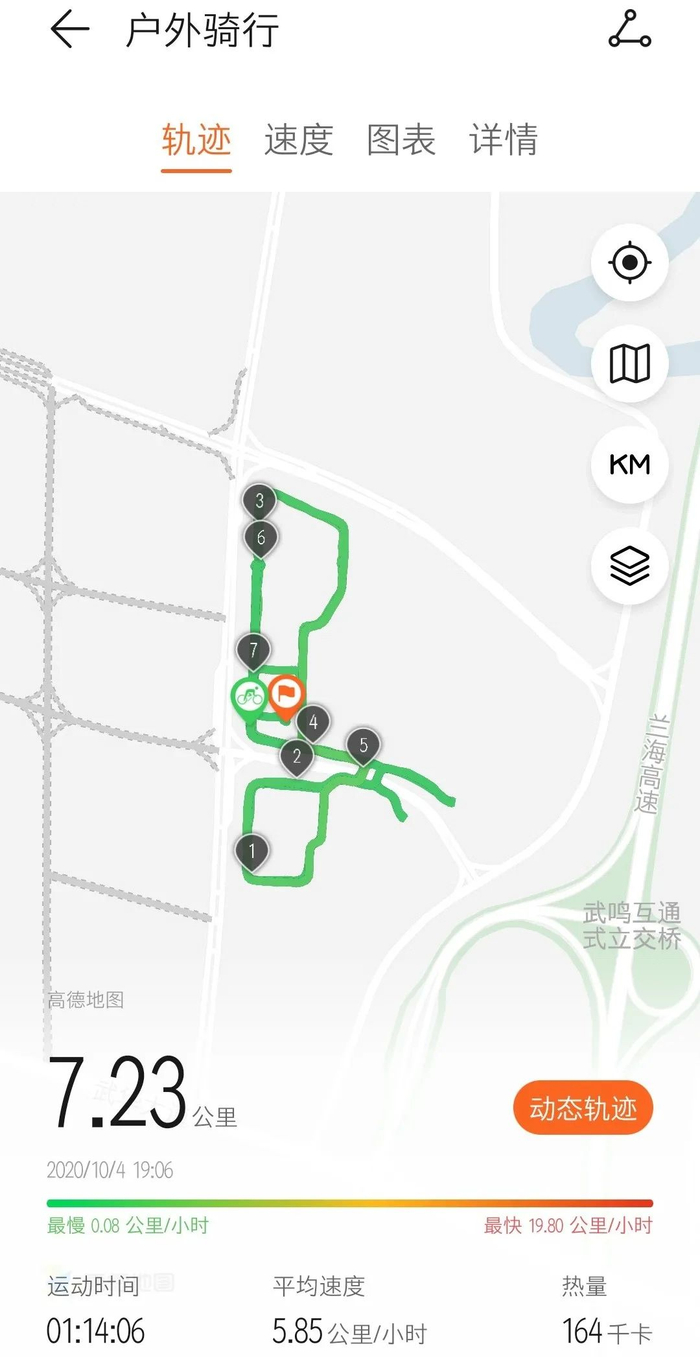Toggle the KM markers button
The image size is (700, 1357).
pyautogui.click(x=629, y=464)
